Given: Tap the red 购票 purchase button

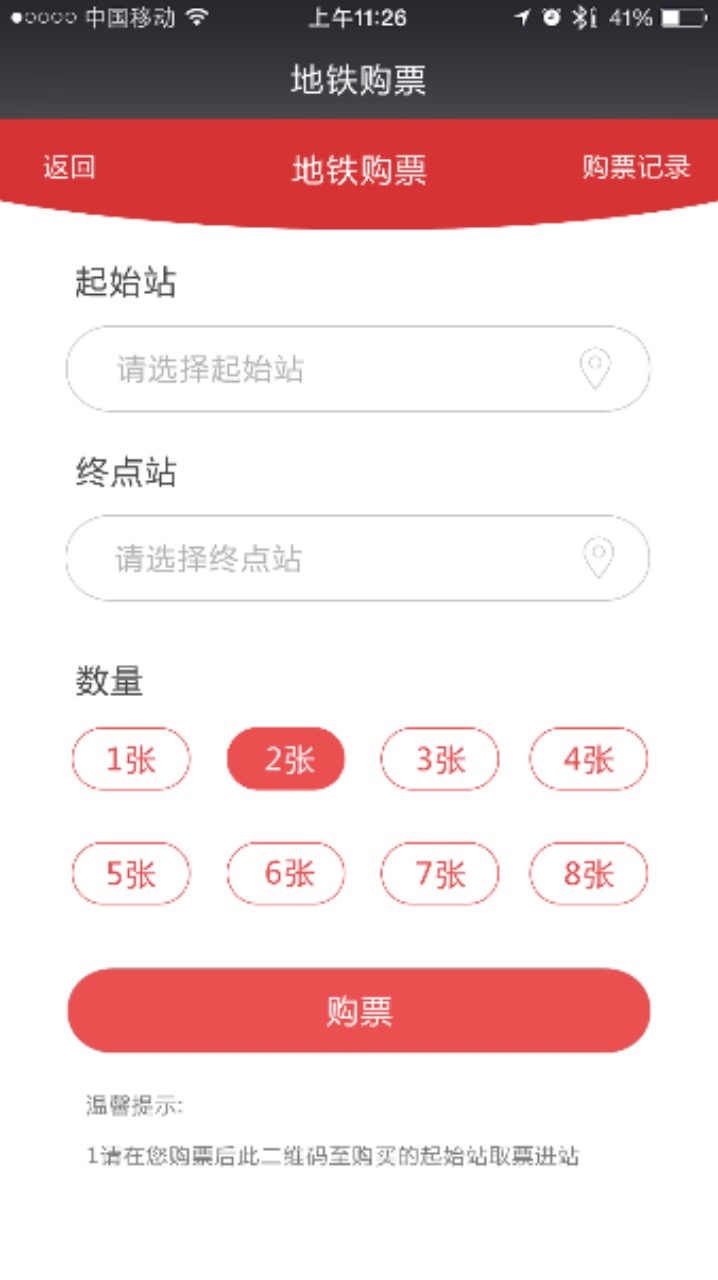Looking at the screenshot, I should pyautogui.click(x=359, y=1010).
